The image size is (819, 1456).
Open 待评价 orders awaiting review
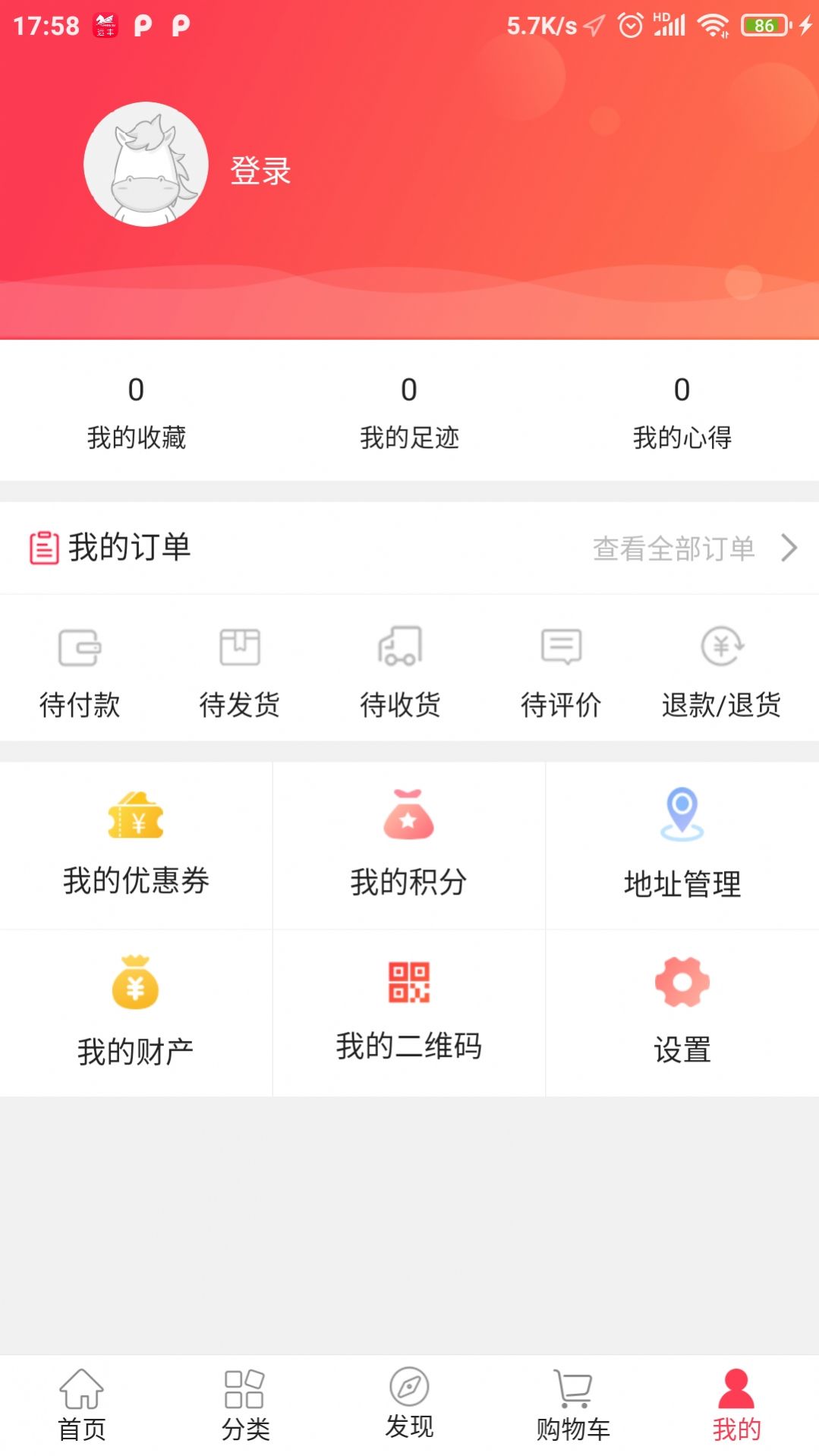561,671
